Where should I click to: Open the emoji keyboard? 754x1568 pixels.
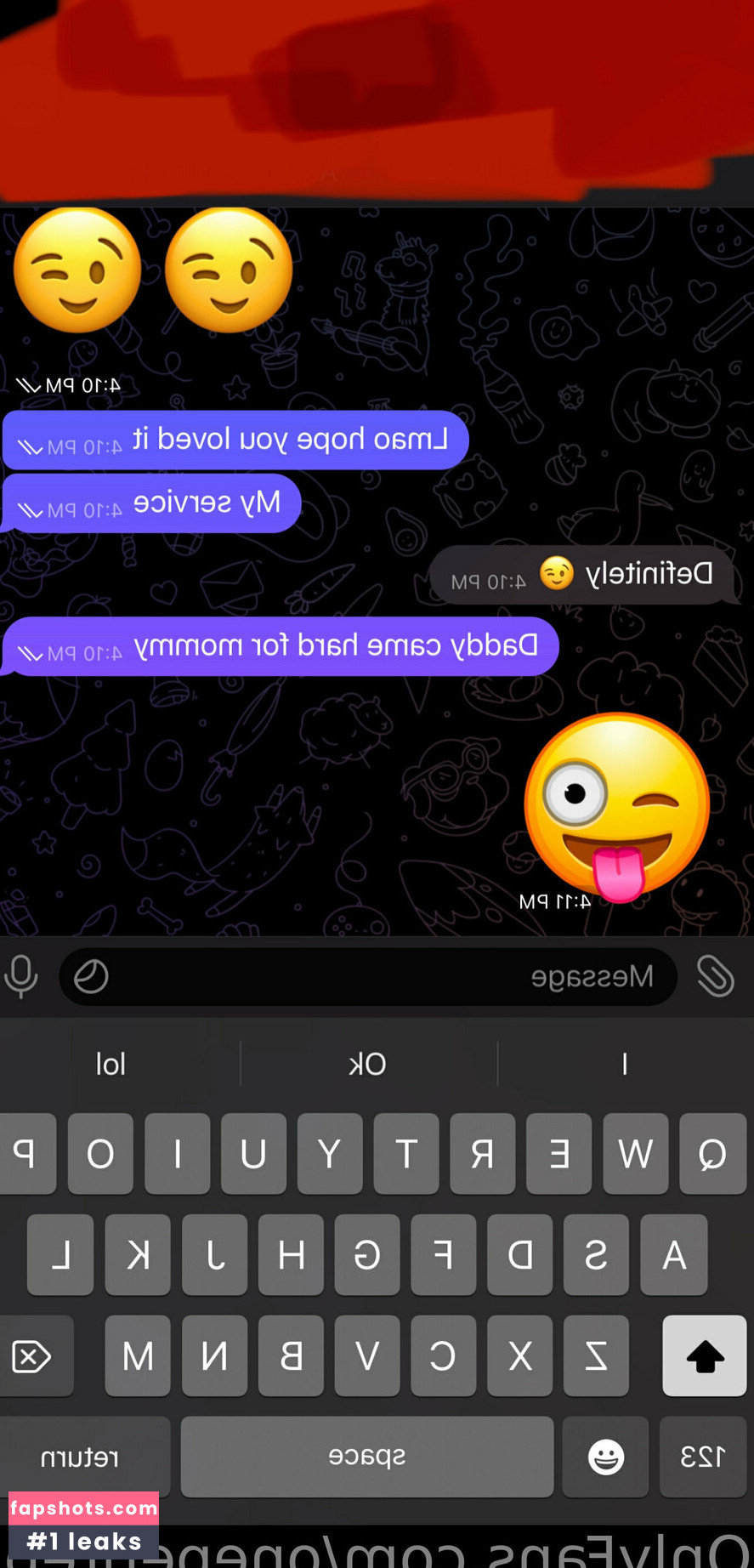coord(606,1457)
